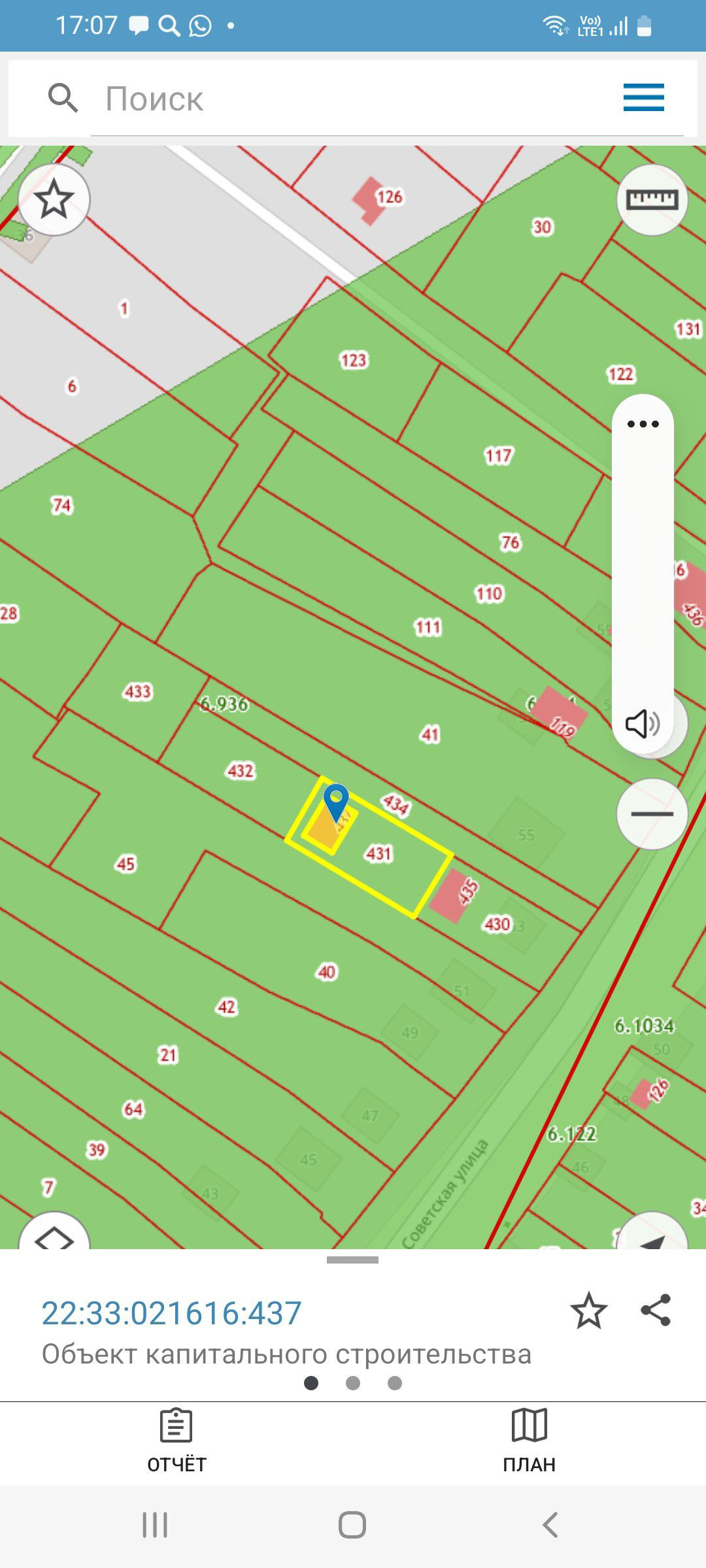Screen dimensions: 706x1568
Task: Go to the home screen
Action: pos(352,1526)
